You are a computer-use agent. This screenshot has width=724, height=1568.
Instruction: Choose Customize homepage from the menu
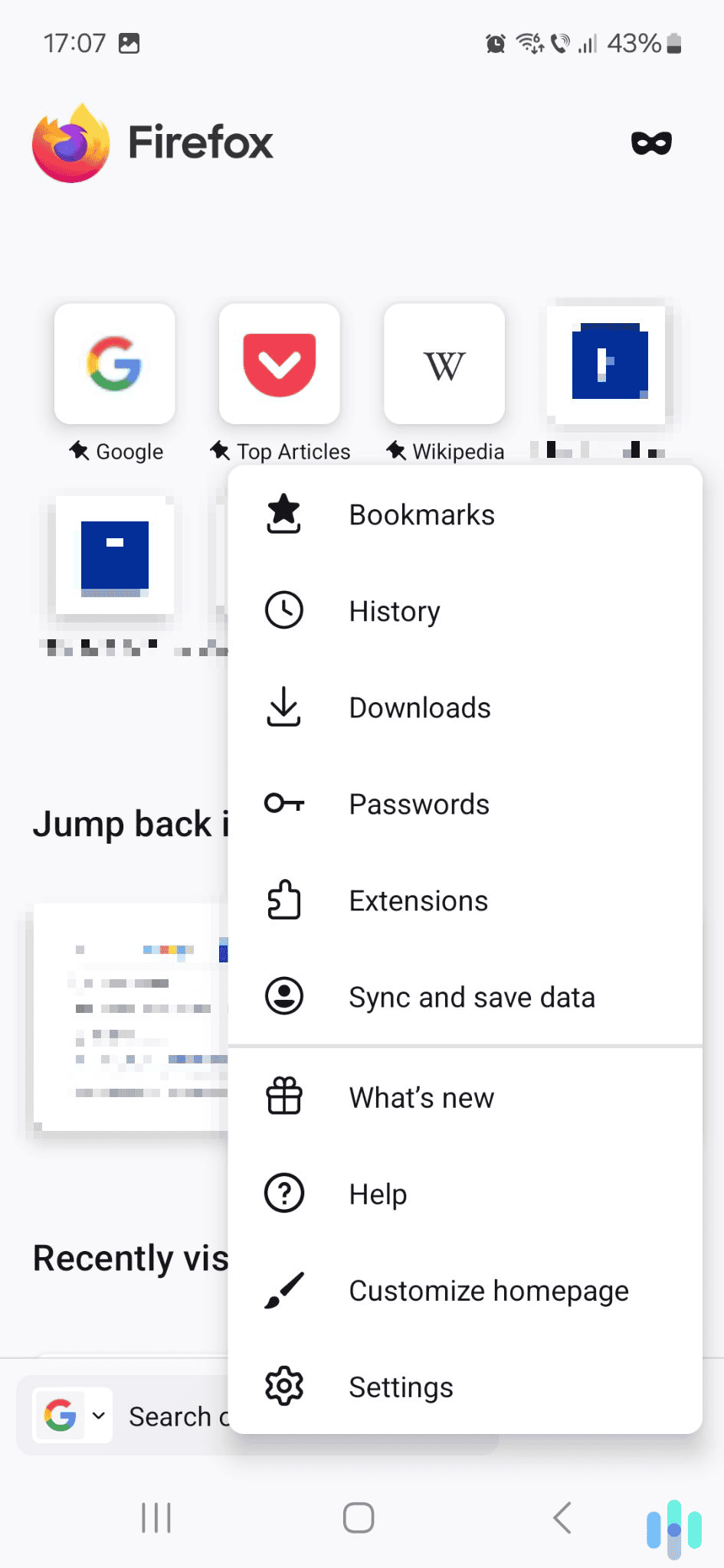pyautogui.click(x=487, y=1290)
